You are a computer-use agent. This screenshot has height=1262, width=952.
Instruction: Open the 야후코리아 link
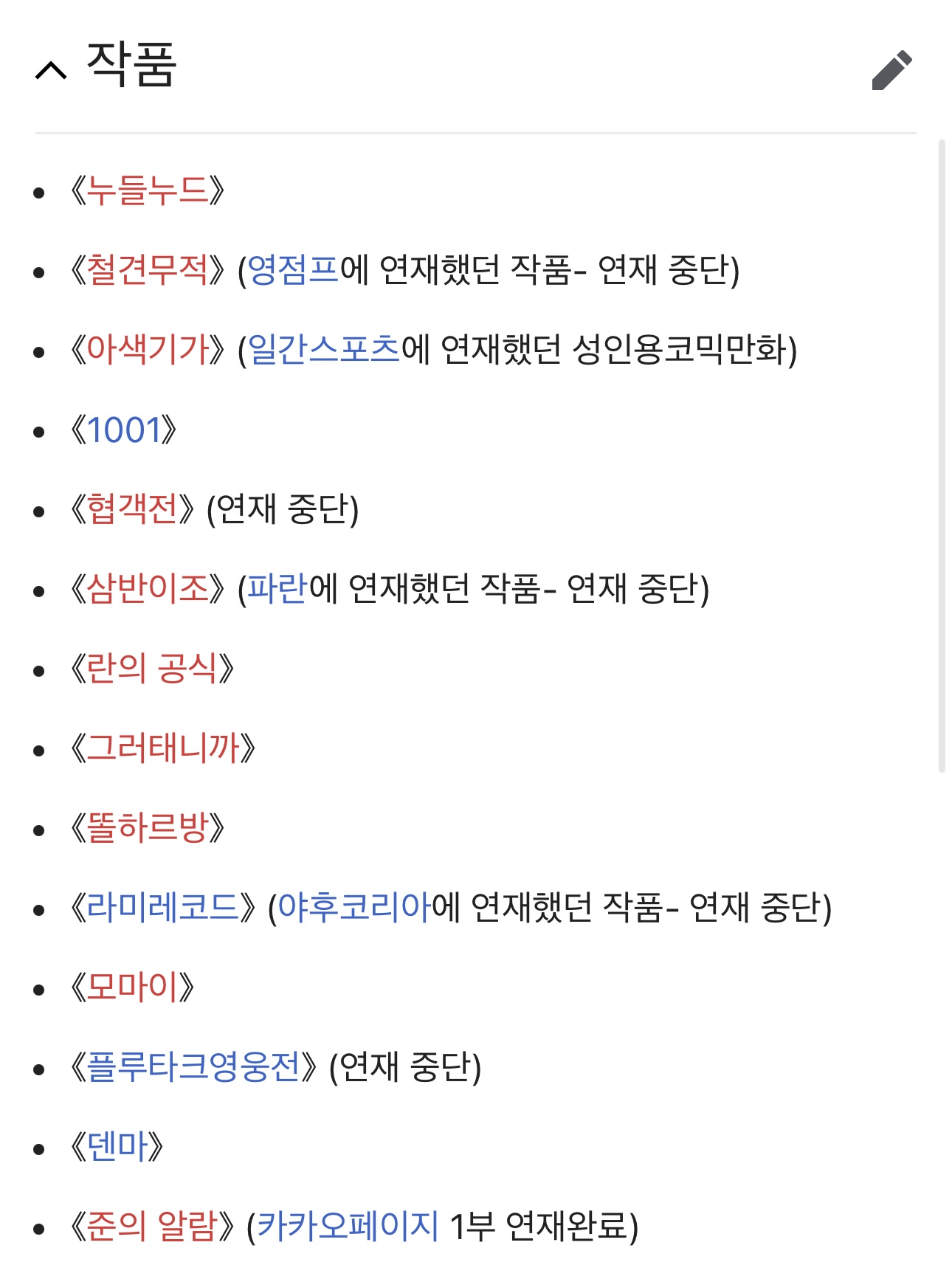(x=353, y=908)
